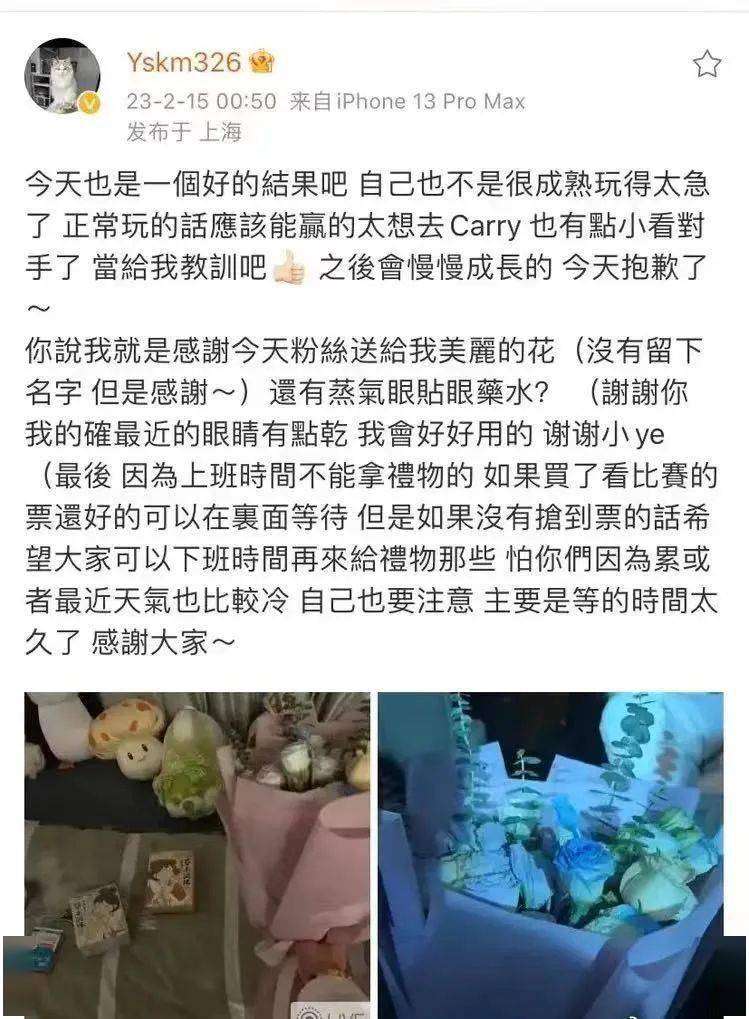Viewport: 749px width, 1019px height.
Task: Open the blue roses photo
Action: click(550, 853)
